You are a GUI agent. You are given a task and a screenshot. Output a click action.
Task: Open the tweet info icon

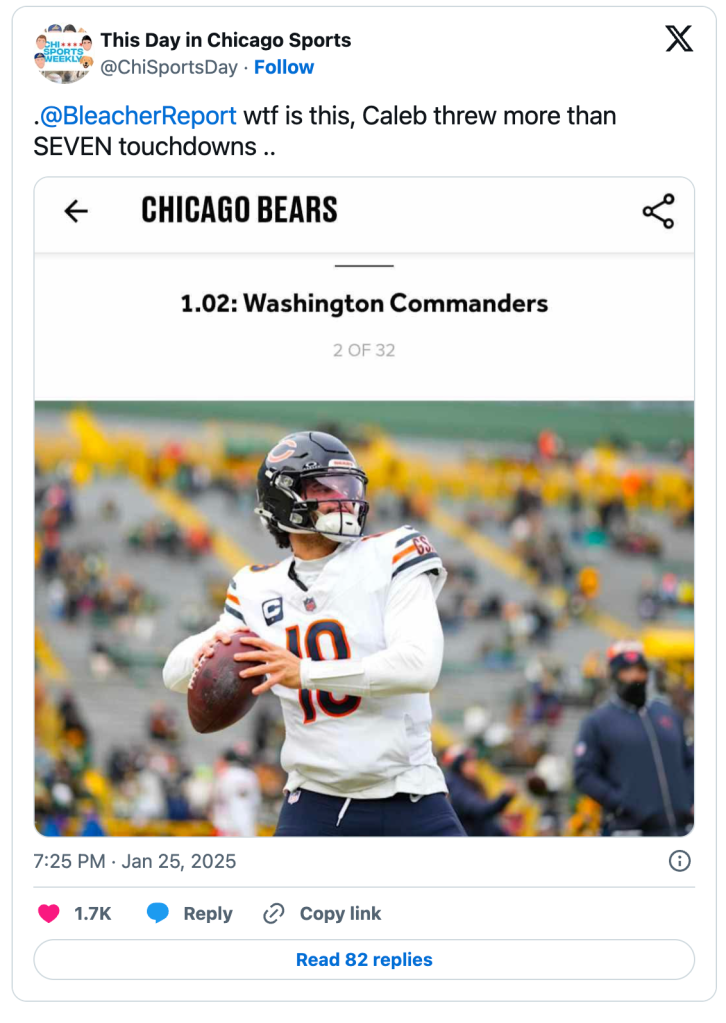[679, 861]
